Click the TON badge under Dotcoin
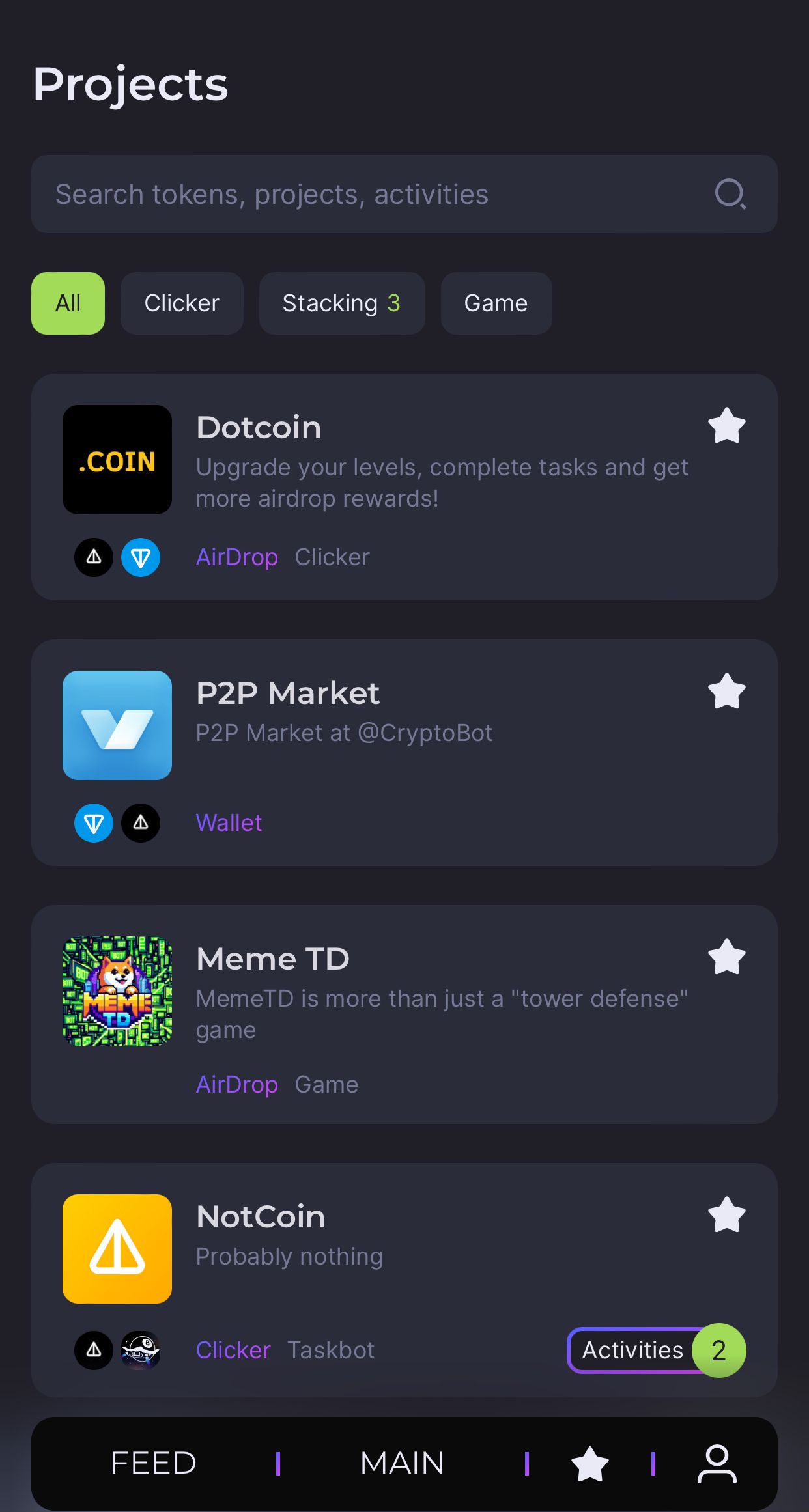This screenshot has width=809, height=1512. 141,557
